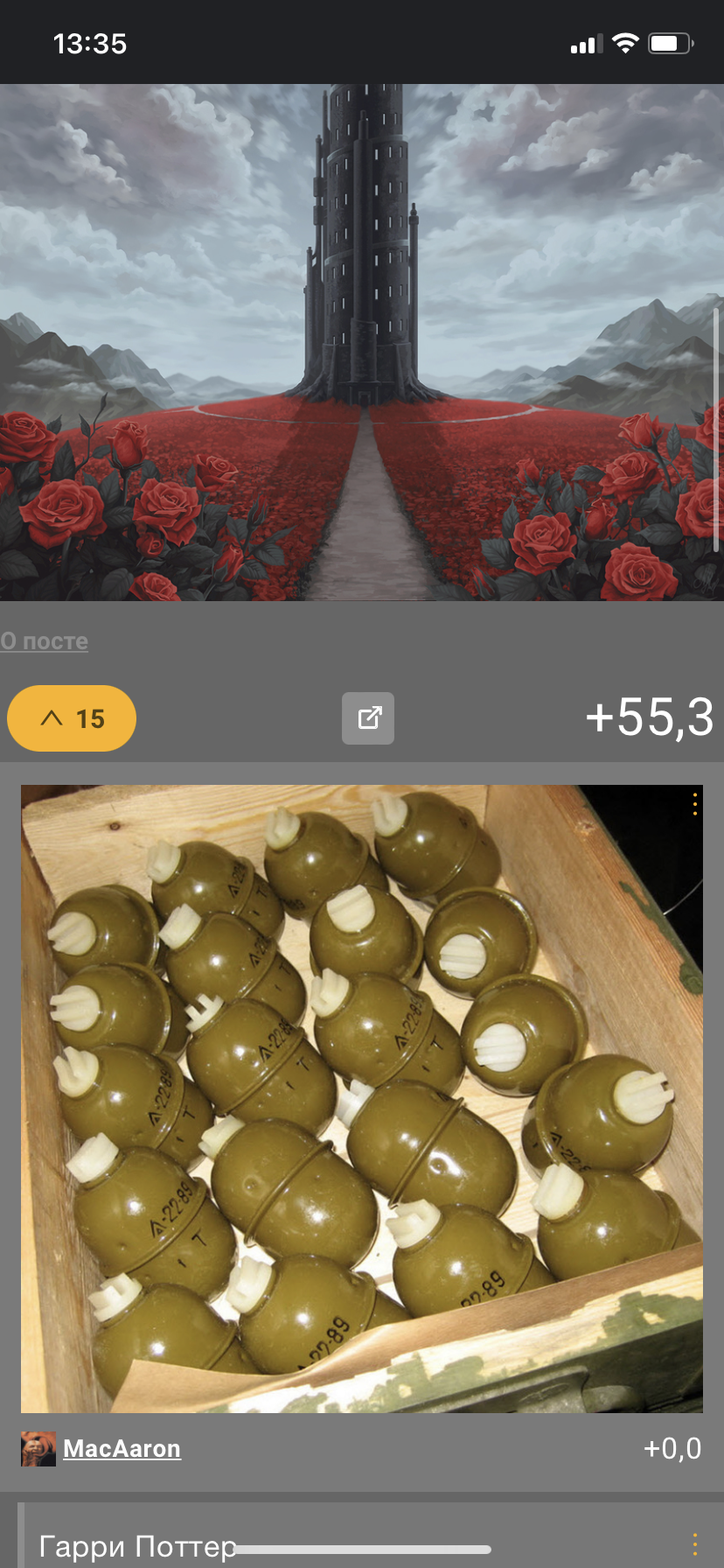This screenshot has height=1568, width=724.
Task: Open the overflow menu on the grenade image
Action: [x=695, y=804]
